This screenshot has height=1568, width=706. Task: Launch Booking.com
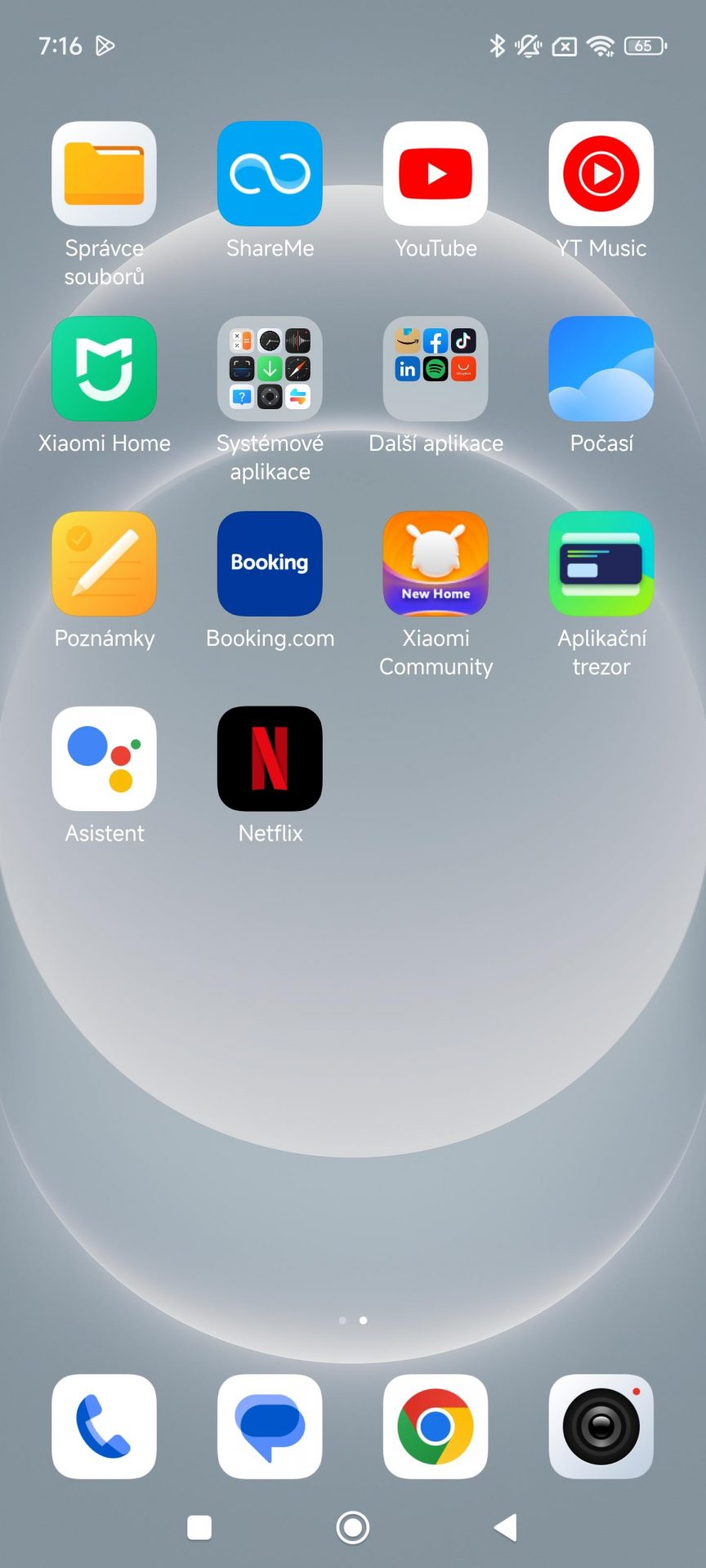270,563
